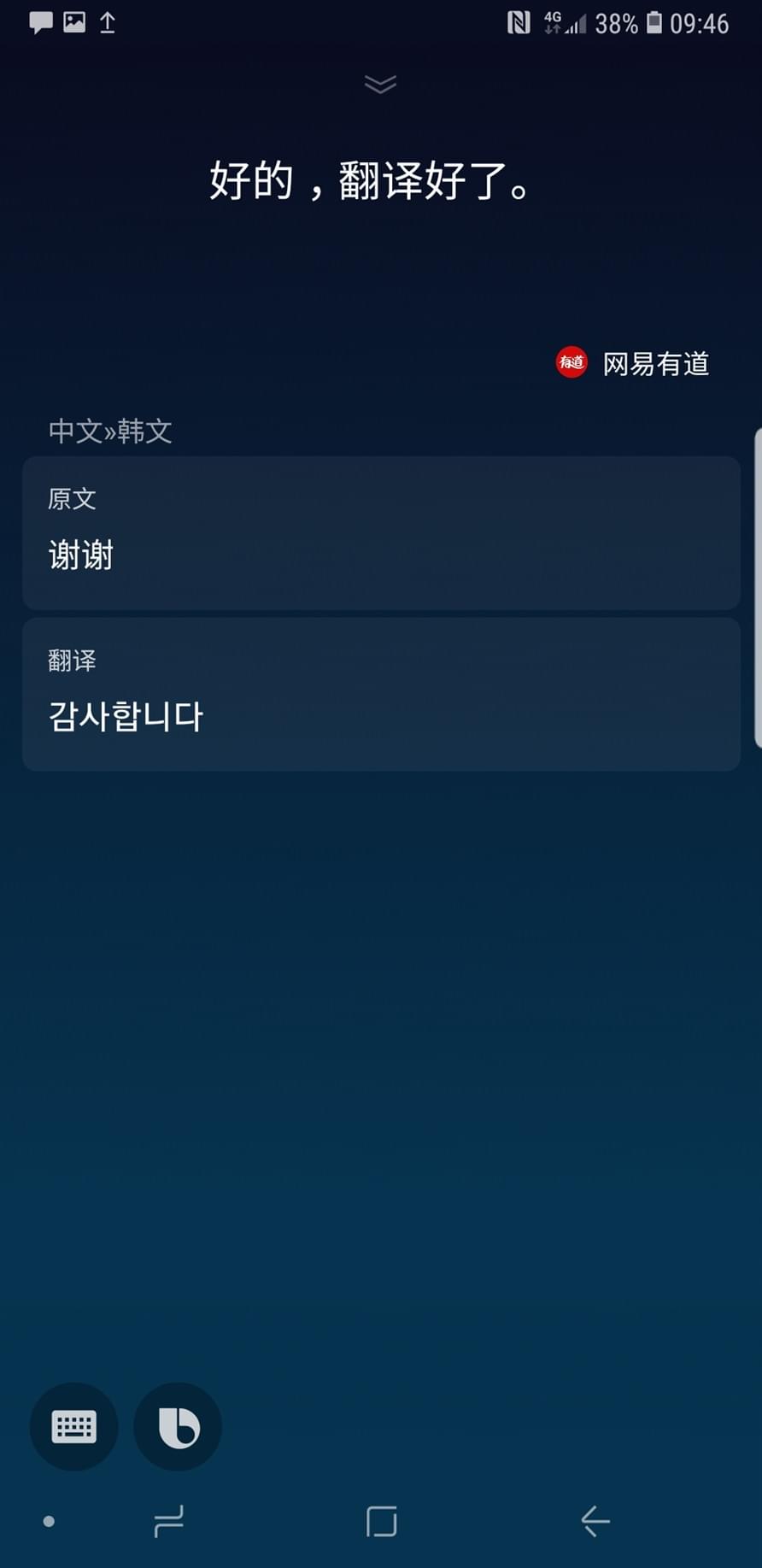This screenshot has width=762, height=1568.
Task: Select the translated text 감사합니다
Action: [x=125, y=716]
